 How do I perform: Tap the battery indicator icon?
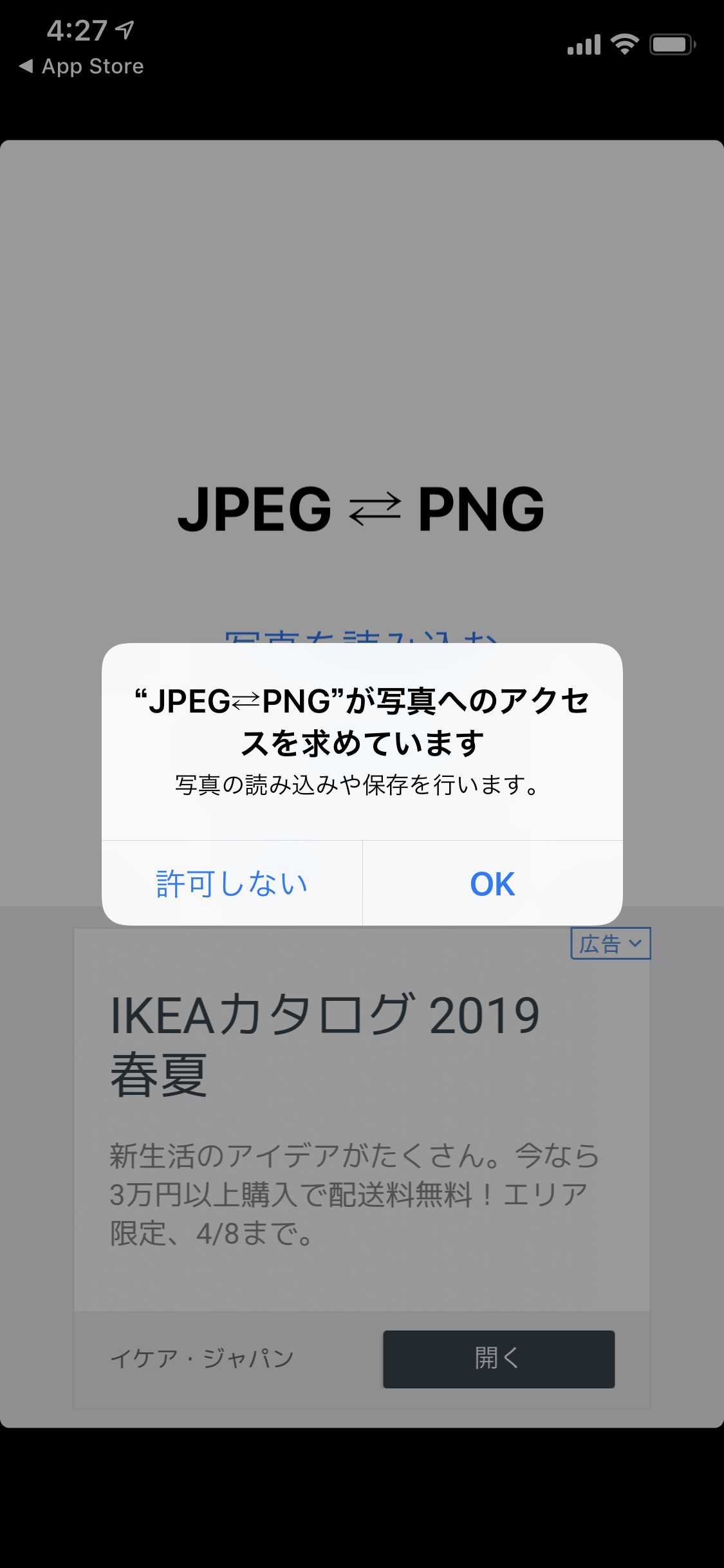point(669,44)
